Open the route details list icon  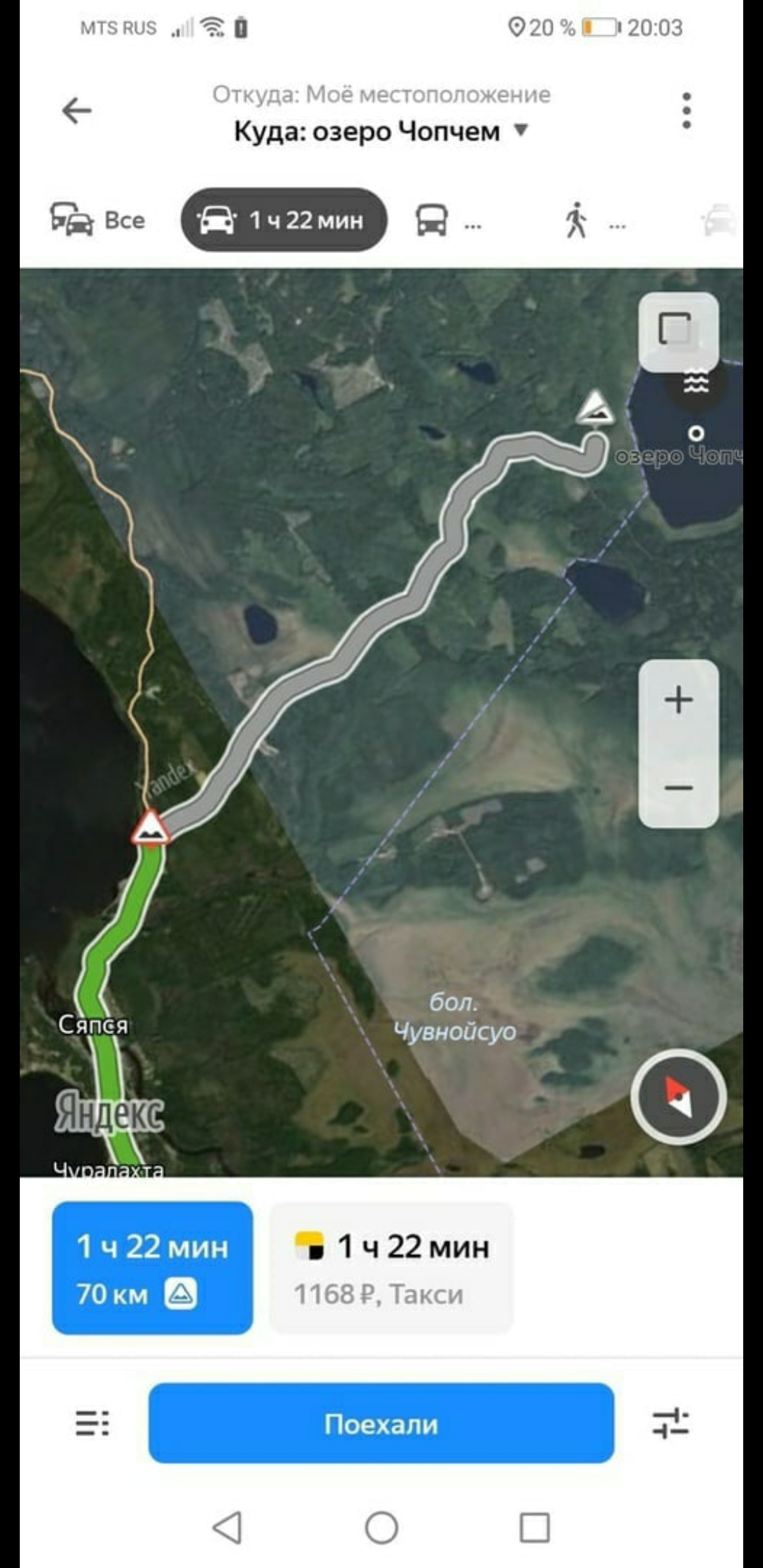93,1423
